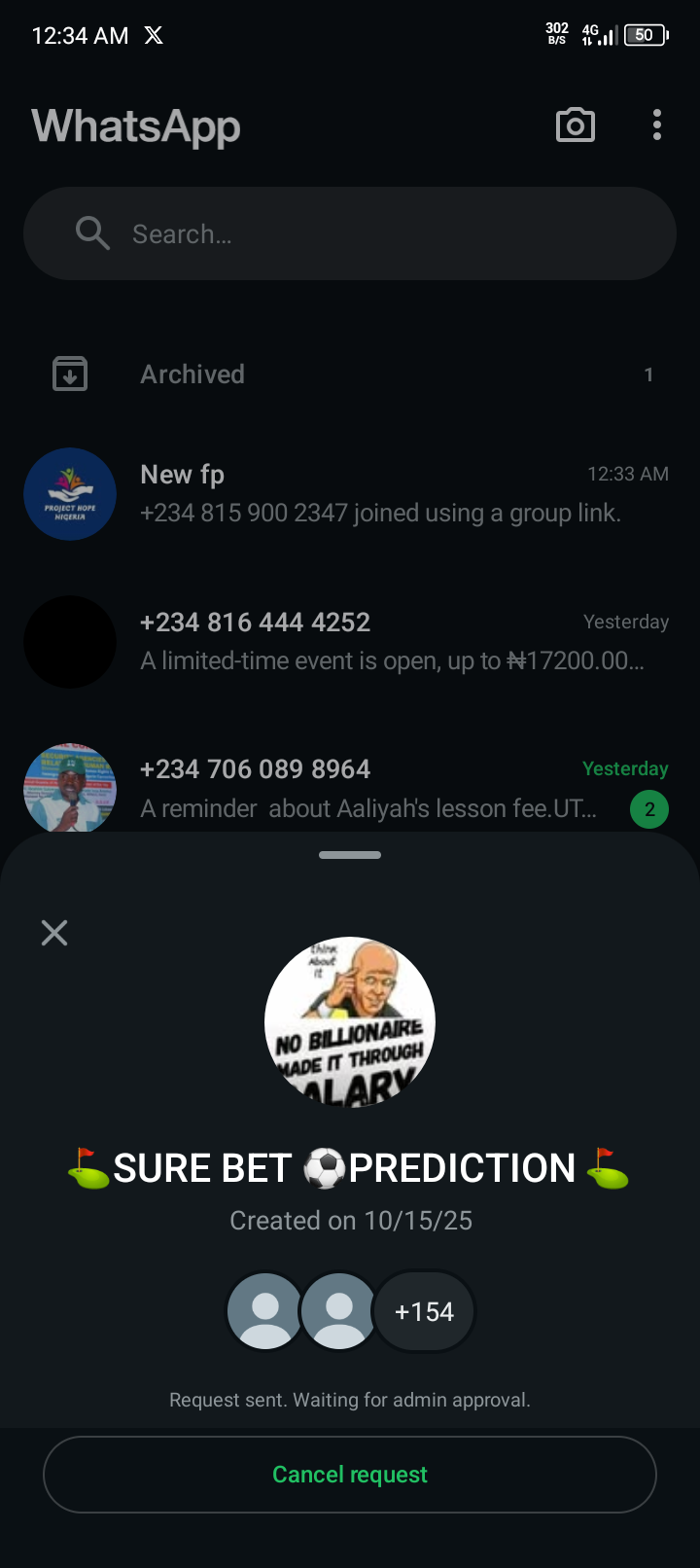Image resolution: width=700 pixels, height=1568 pixels.
Task: Close the group invite sheet
Action: coord(54,933)
